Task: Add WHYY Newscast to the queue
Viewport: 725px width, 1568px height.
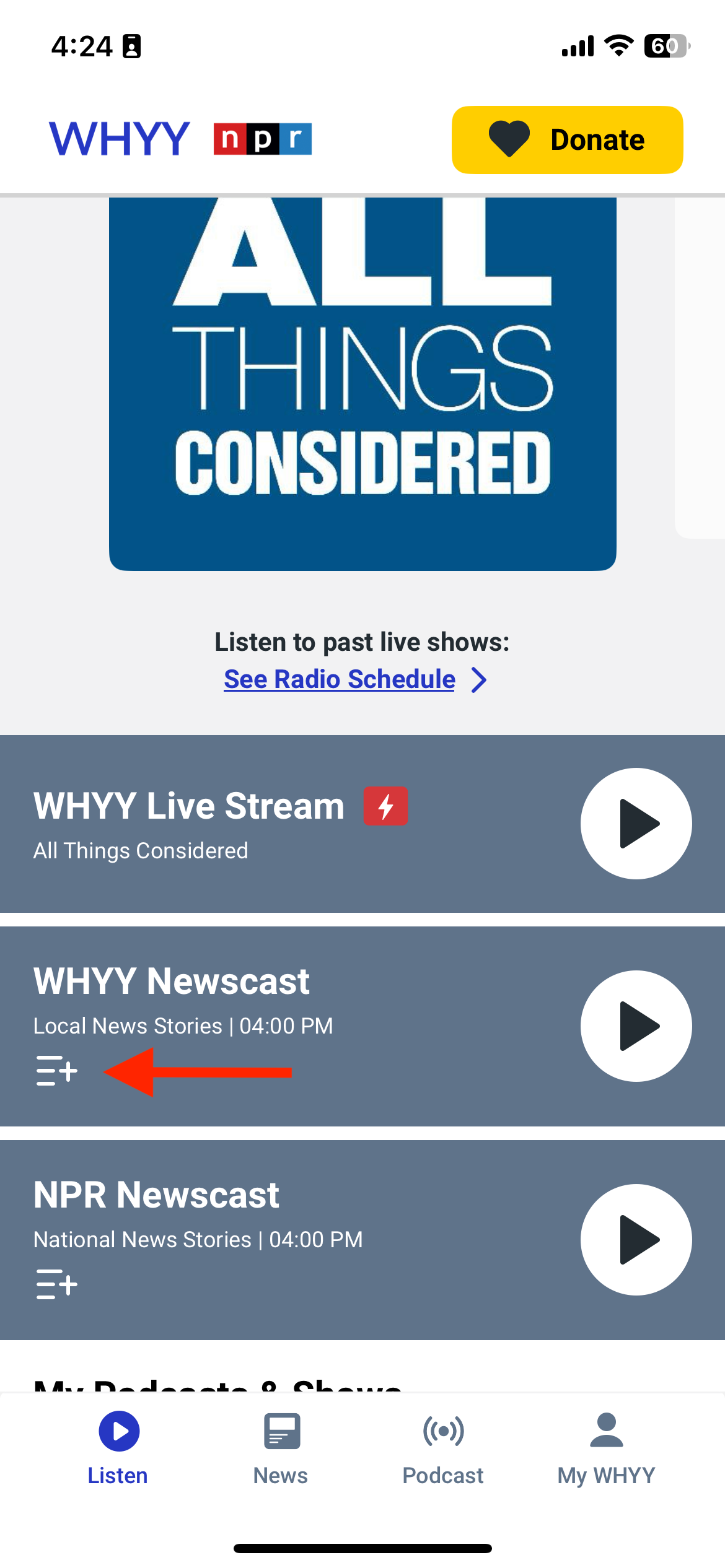Action: click(56, 1071)
